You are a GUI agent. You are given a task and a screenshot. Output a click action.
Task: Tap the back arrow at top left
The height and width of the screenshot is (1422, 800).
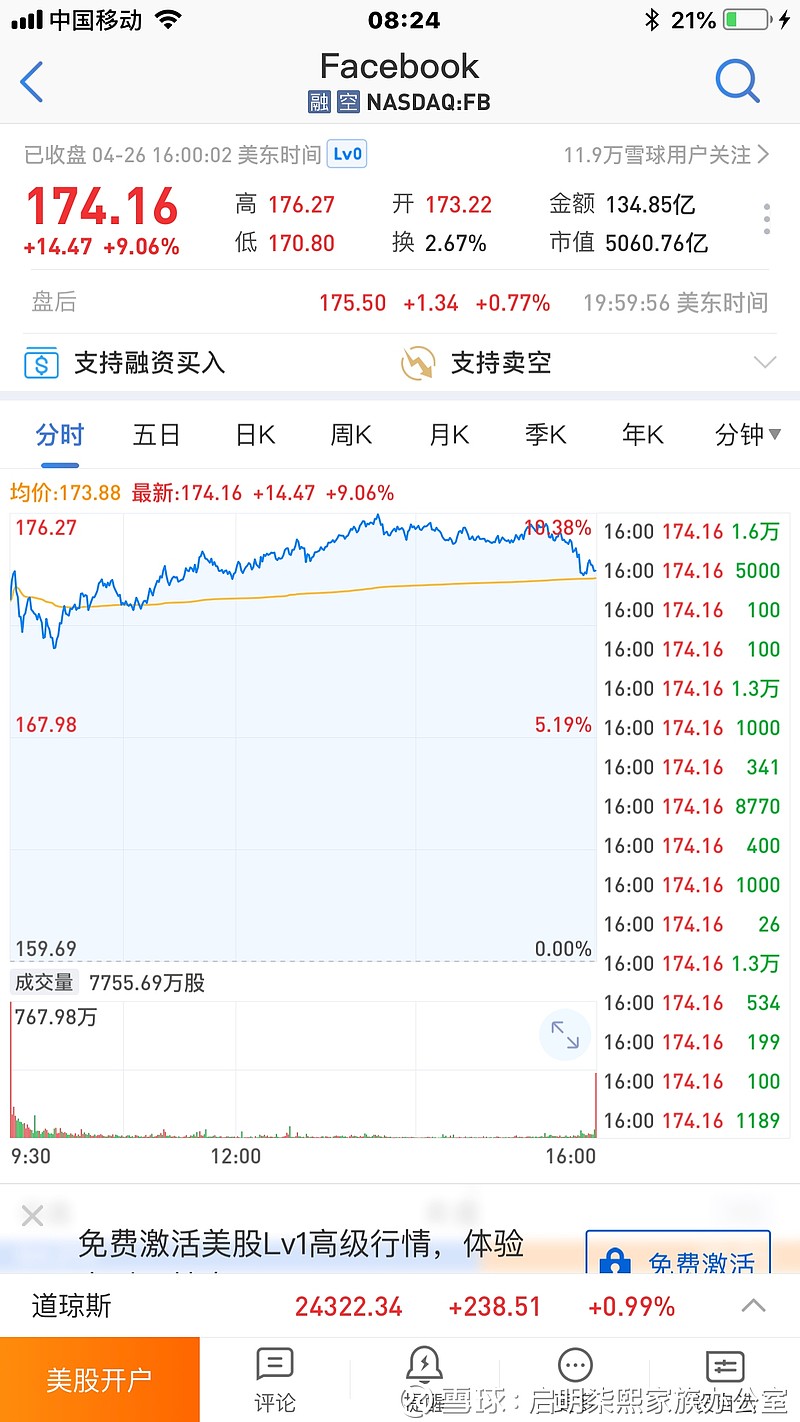pyautogui.click(x=32, y=82)
